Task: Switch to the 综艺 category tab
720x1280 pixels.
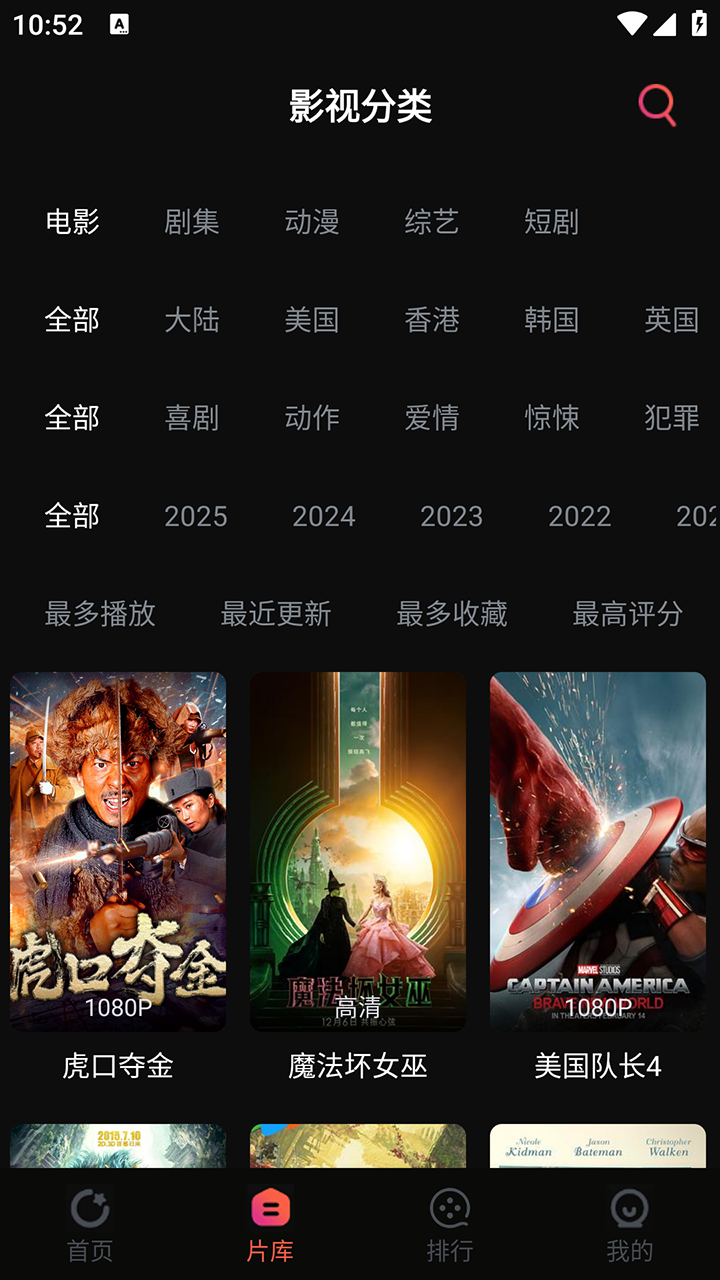Action: coord(432,222)
